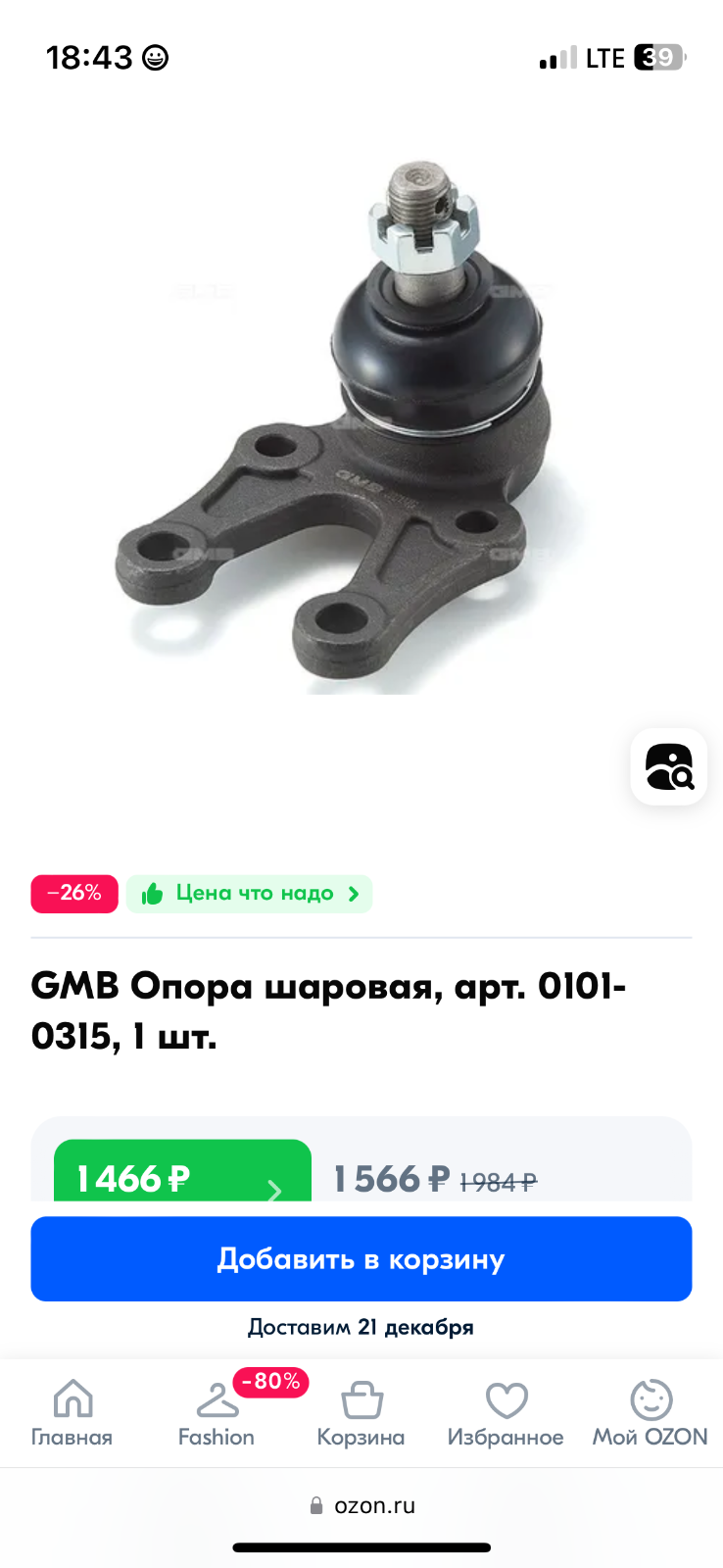Open the Избранное favorites tab
The height and width of the screenshot is (1568, 723).
coord(506,1413)
